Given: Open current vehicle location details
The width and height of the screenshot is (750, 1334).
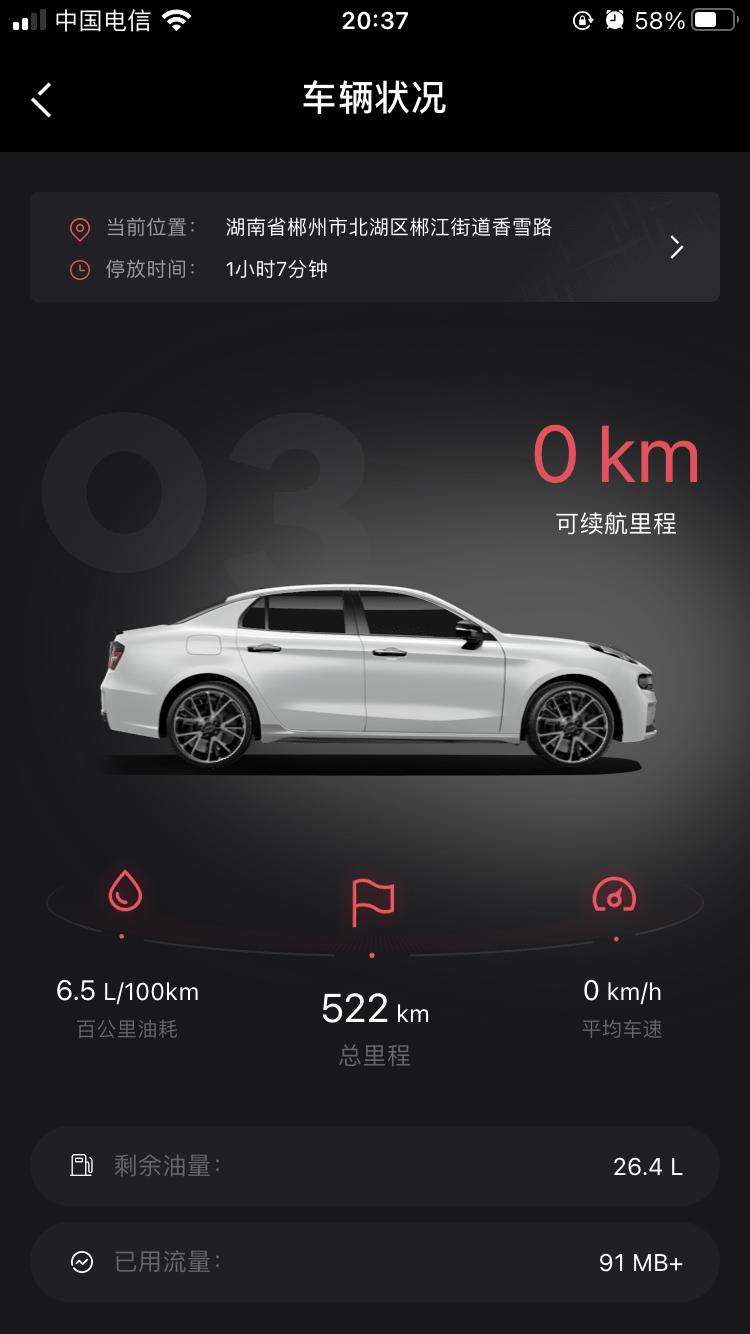Looking at the screenshot, I should click(x=676, y=247).
